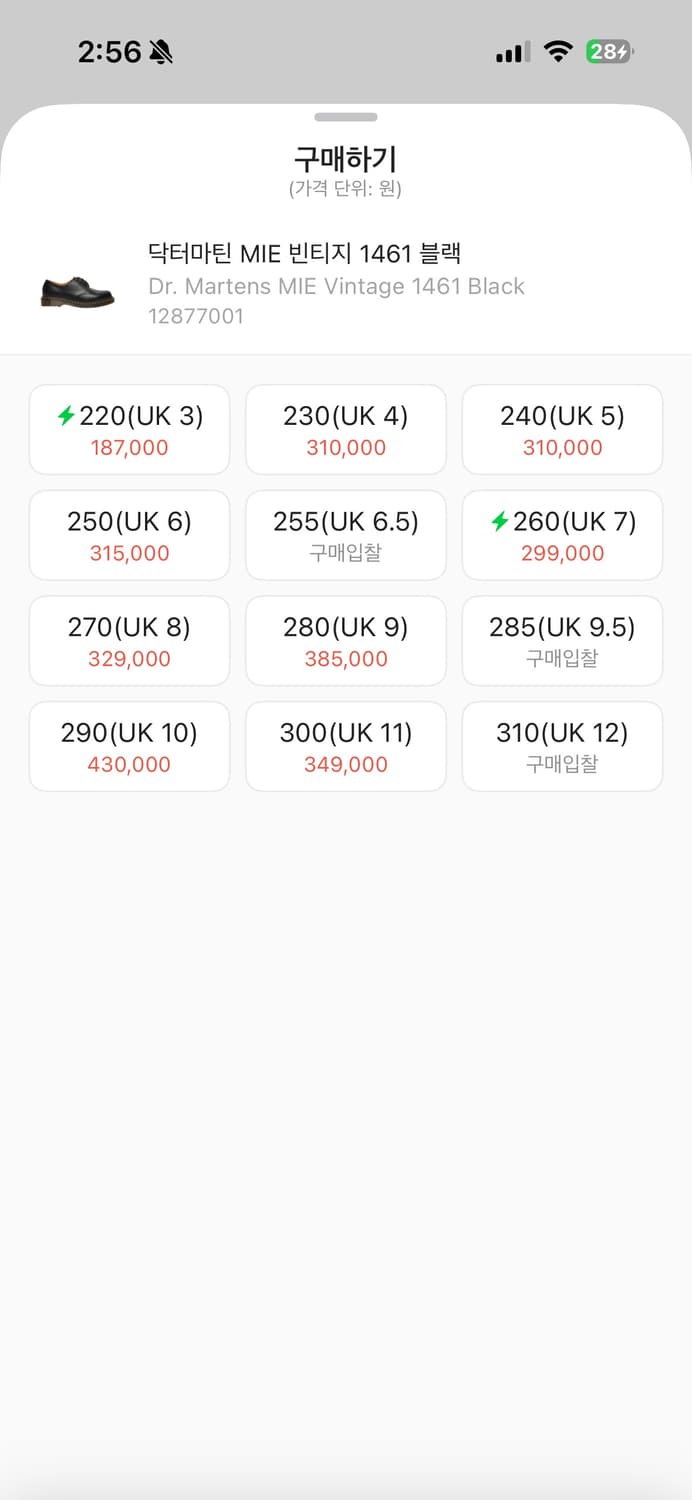Pick the 280 (UK 9) size option

(x=346, y=641)
